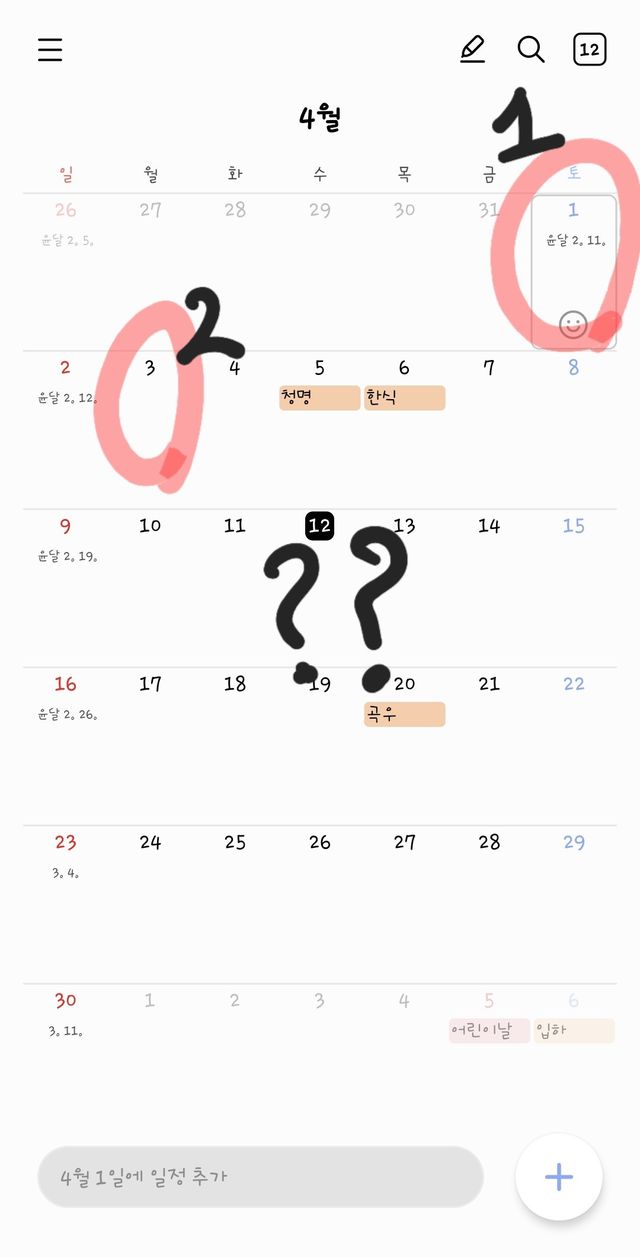
Task: Open the 청명 event on April 5
Action: tap(319, 397)
